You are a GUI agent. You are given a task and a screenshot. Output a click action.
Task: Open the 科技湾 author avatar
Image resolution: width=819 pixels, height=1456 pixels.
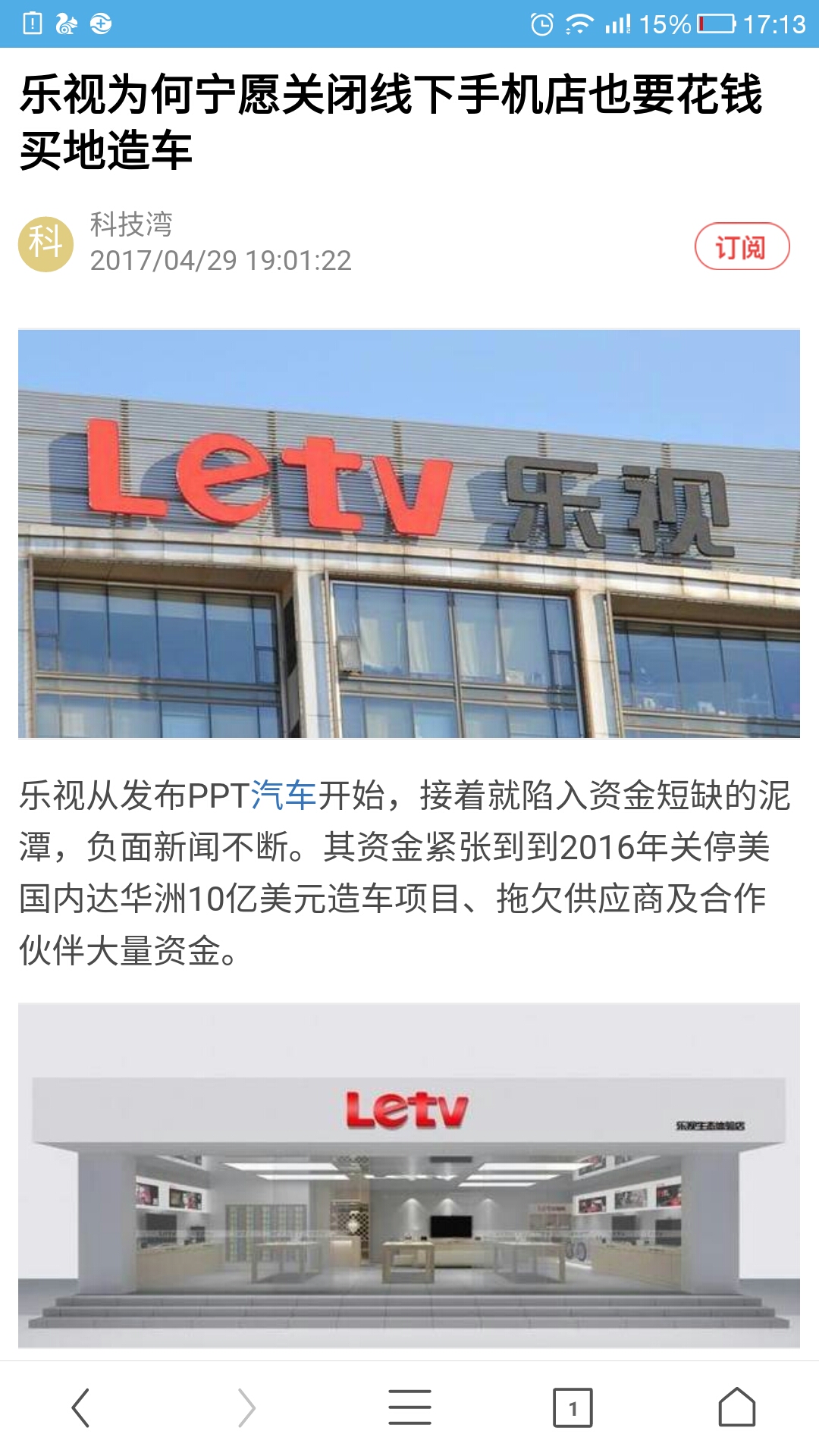[45, 244]
